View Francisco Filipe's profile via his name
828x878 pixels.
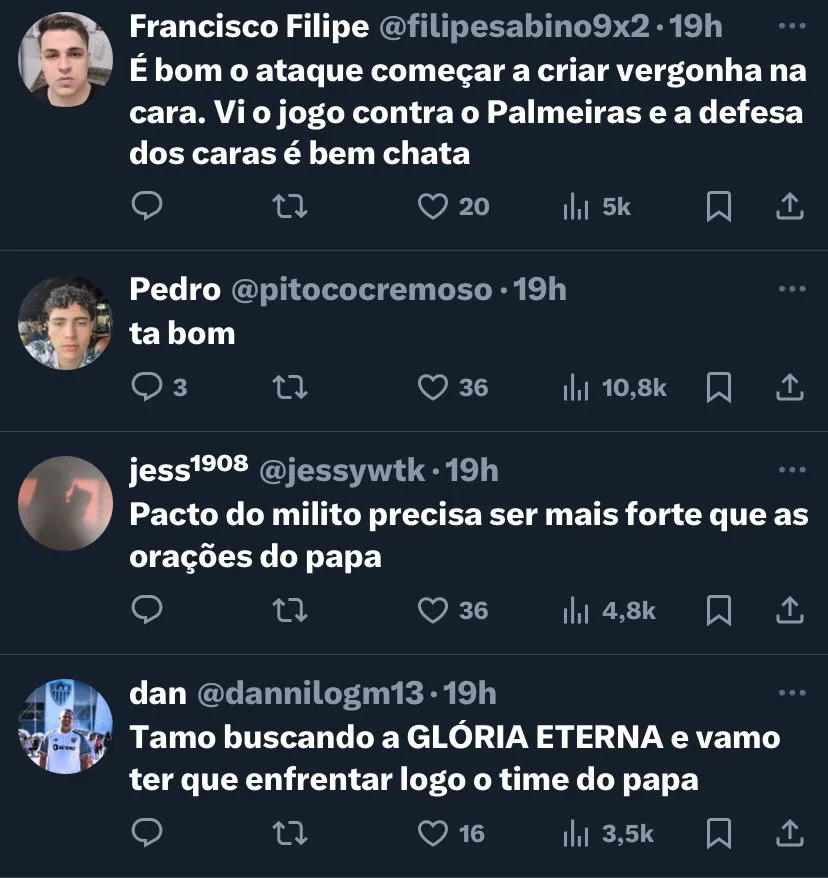(x=249, y=27)
